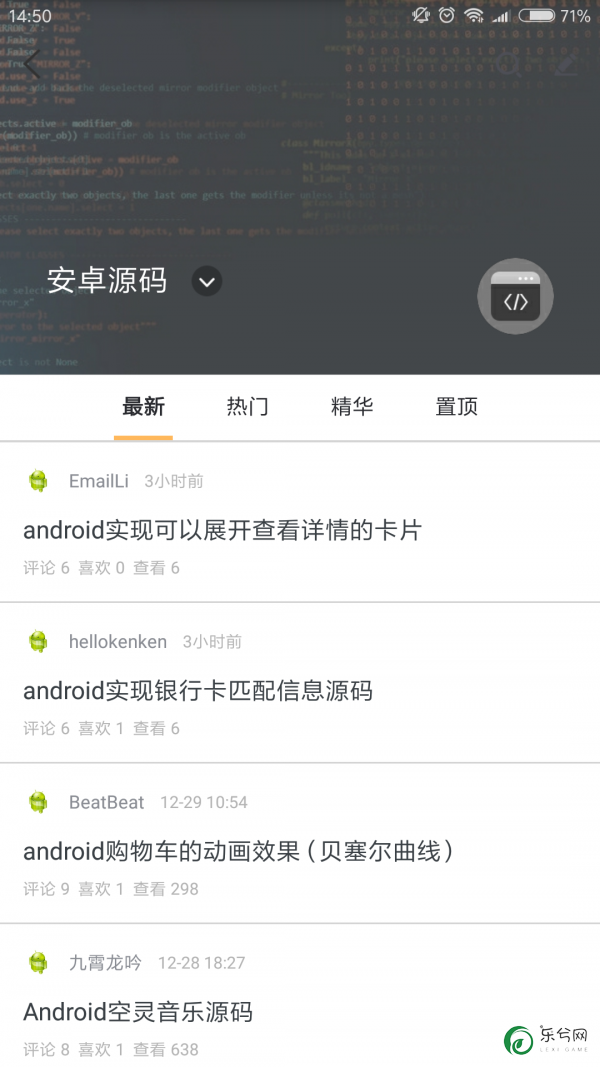The width and height of the screenshot is (600, 1067).
Task: Open search in the header
Action: [508, 65]
